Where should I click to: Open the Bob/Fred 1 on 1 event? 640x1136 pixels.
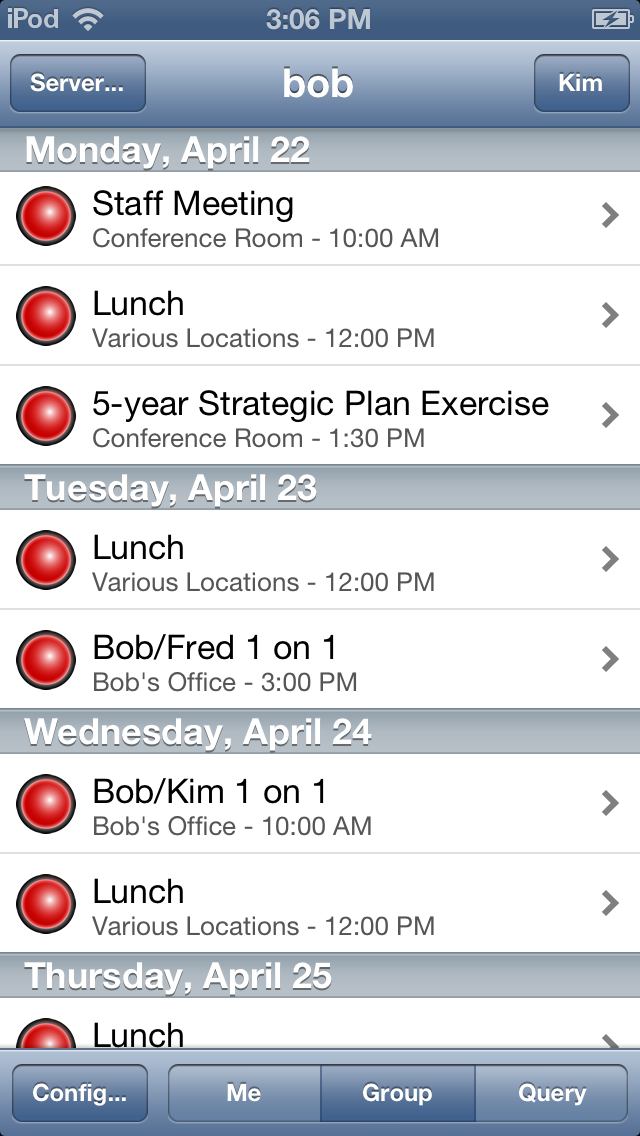[320, 660]
